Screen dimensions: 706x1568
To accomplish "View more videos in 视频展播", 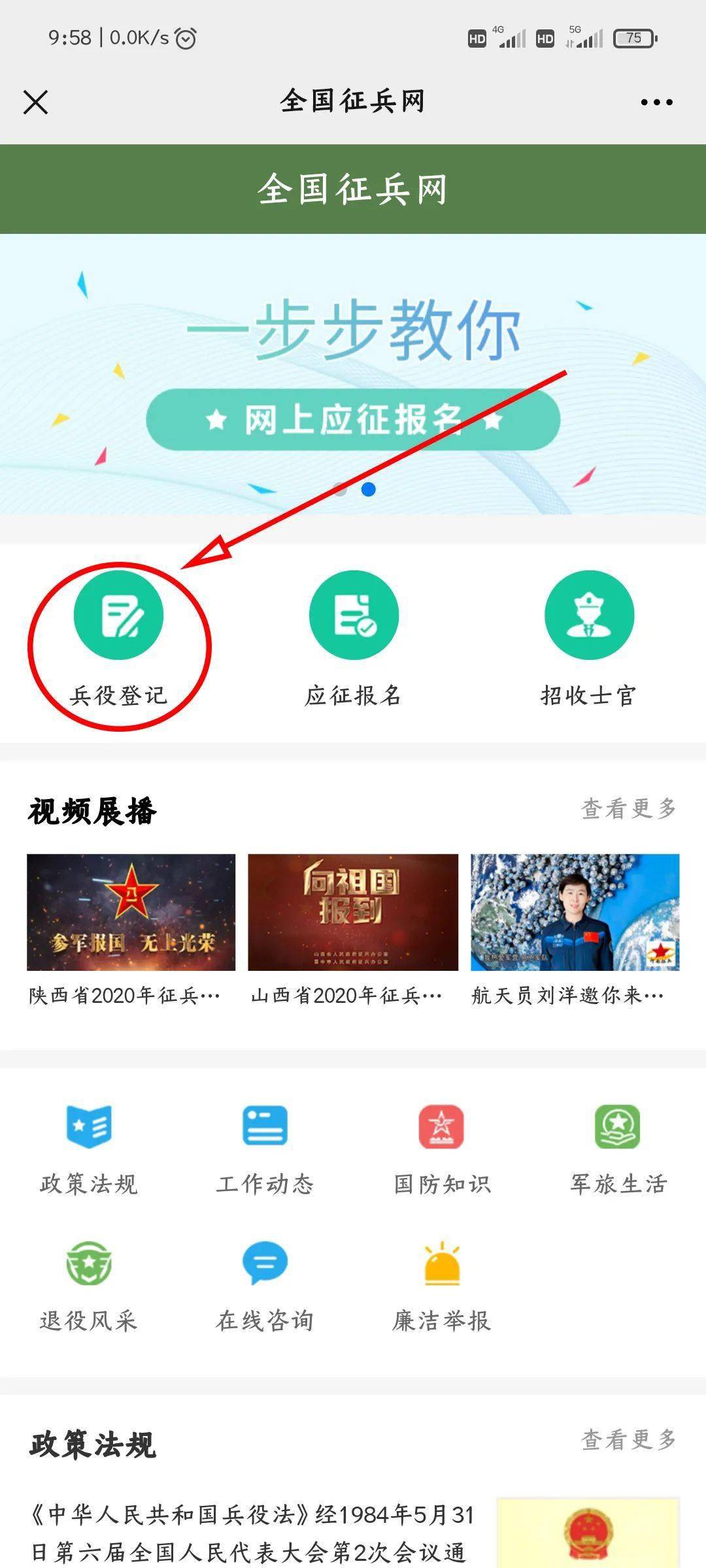I will click(x=628, y=809).
